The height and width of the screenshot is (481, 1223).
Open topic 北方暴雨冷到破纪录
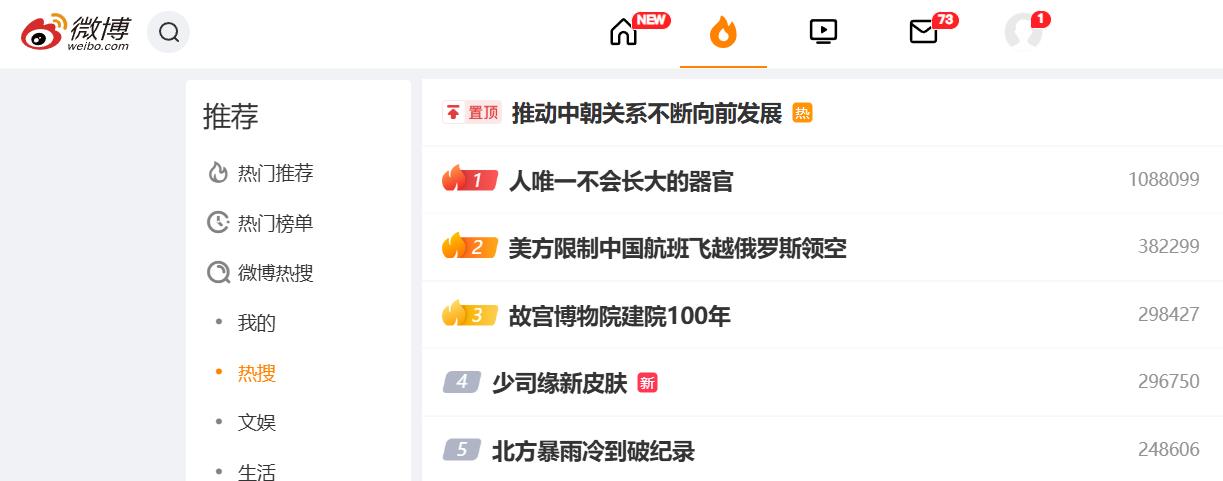[x=593, y=451]
